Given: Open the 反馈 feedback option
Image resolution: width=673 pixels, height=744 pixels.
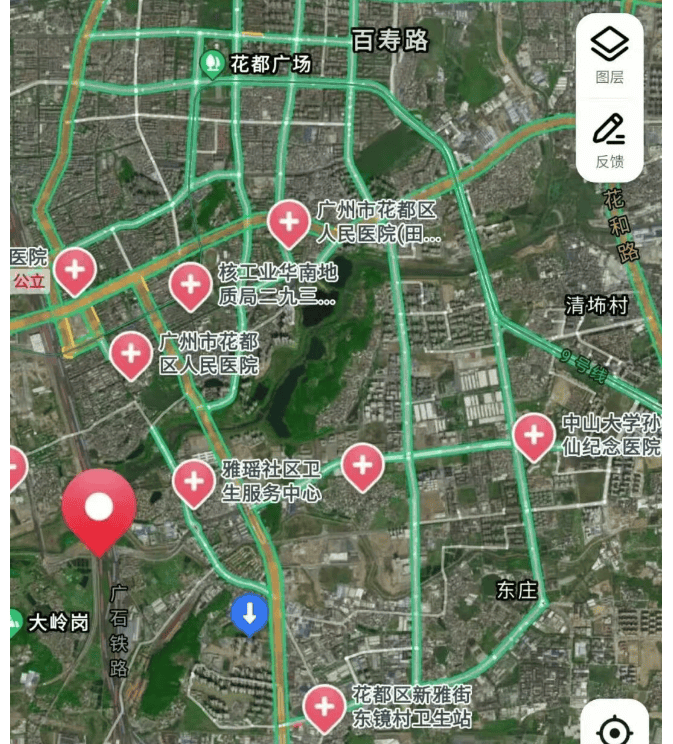Looking at the screenshot, I should pyautogui.click(x=609, y=139).
